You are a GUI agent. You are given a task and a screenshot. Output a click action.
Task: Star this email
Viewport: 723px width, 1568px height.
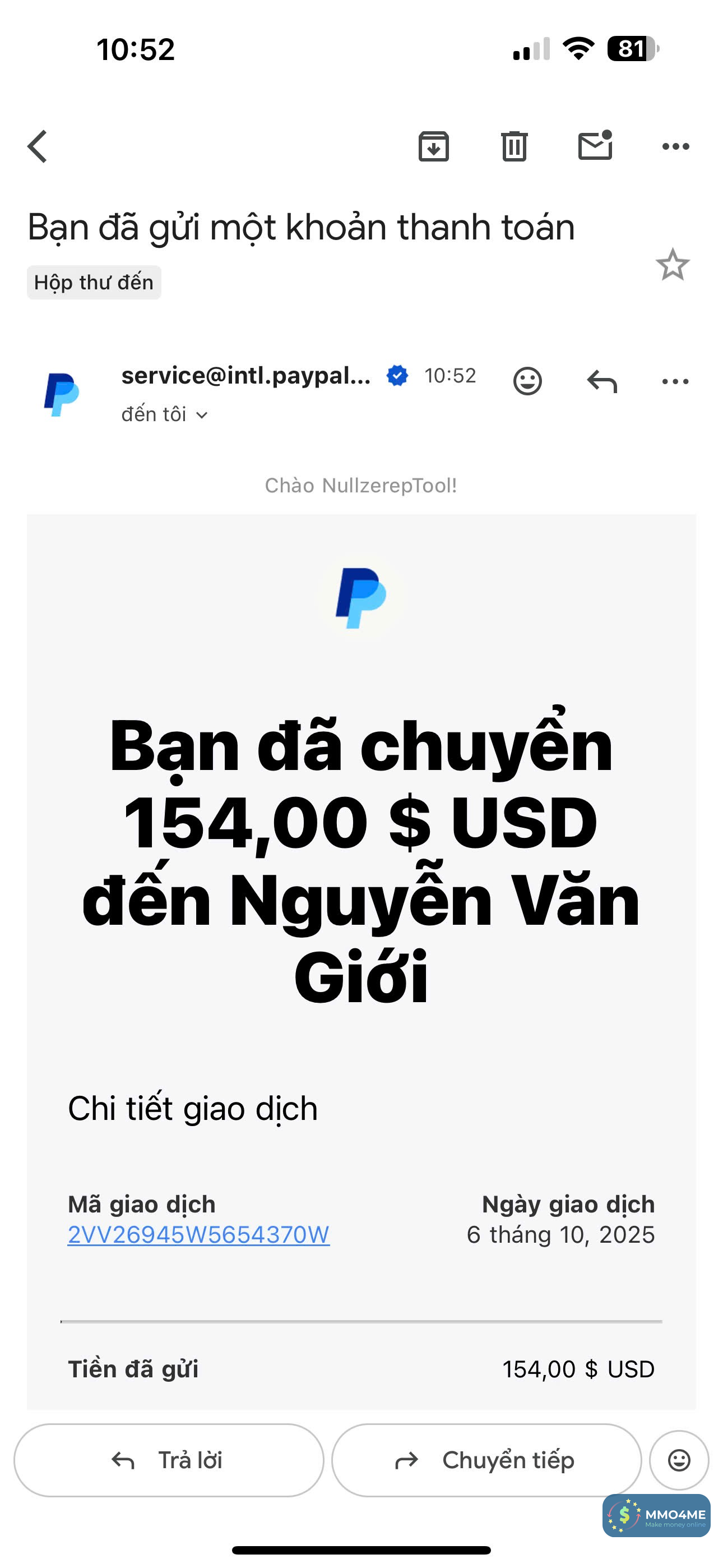(x=673, y=265)
